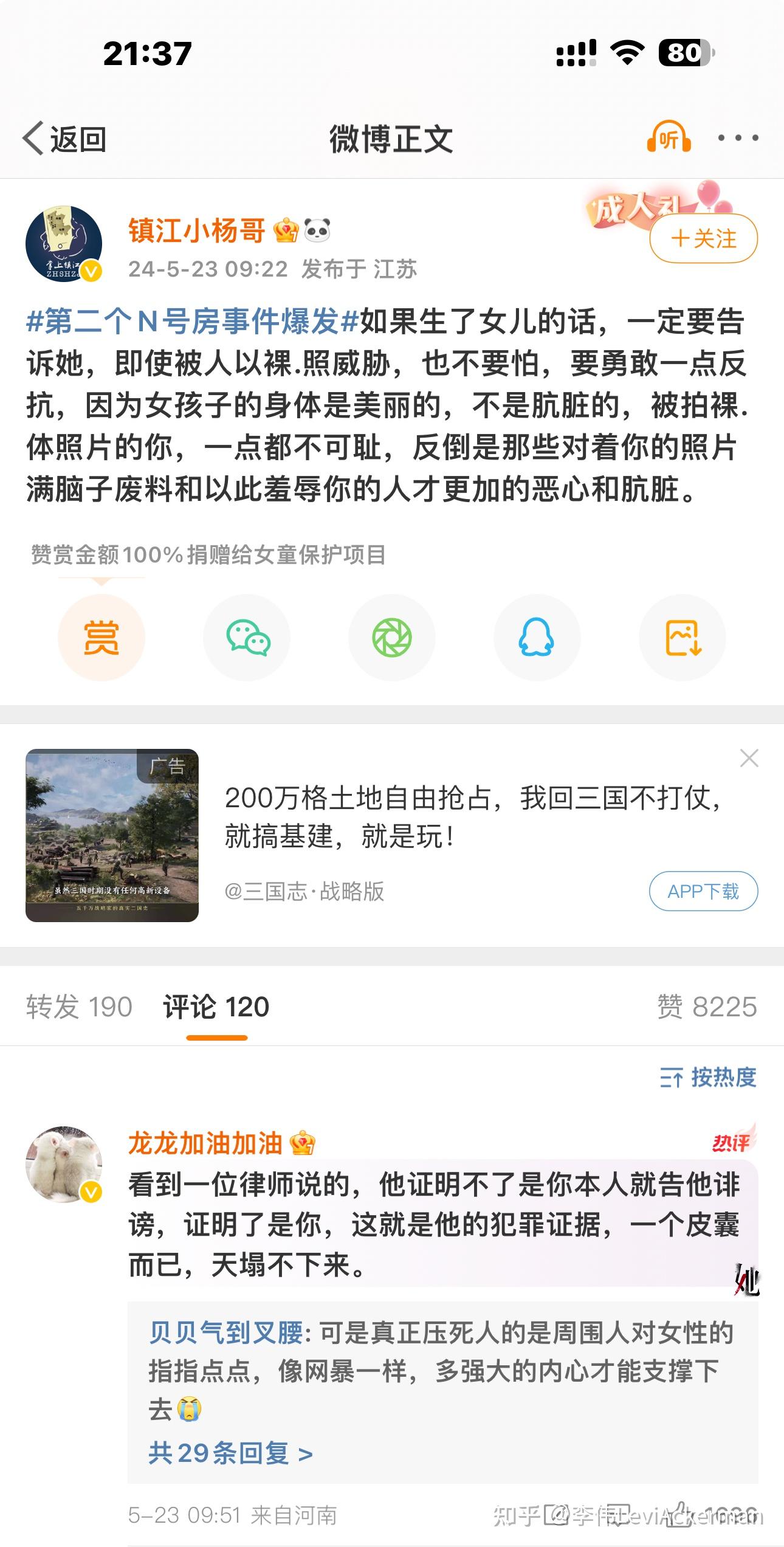Share to WeChat Moments via green icon
The image size is (784, 1547).
point(391,637)
